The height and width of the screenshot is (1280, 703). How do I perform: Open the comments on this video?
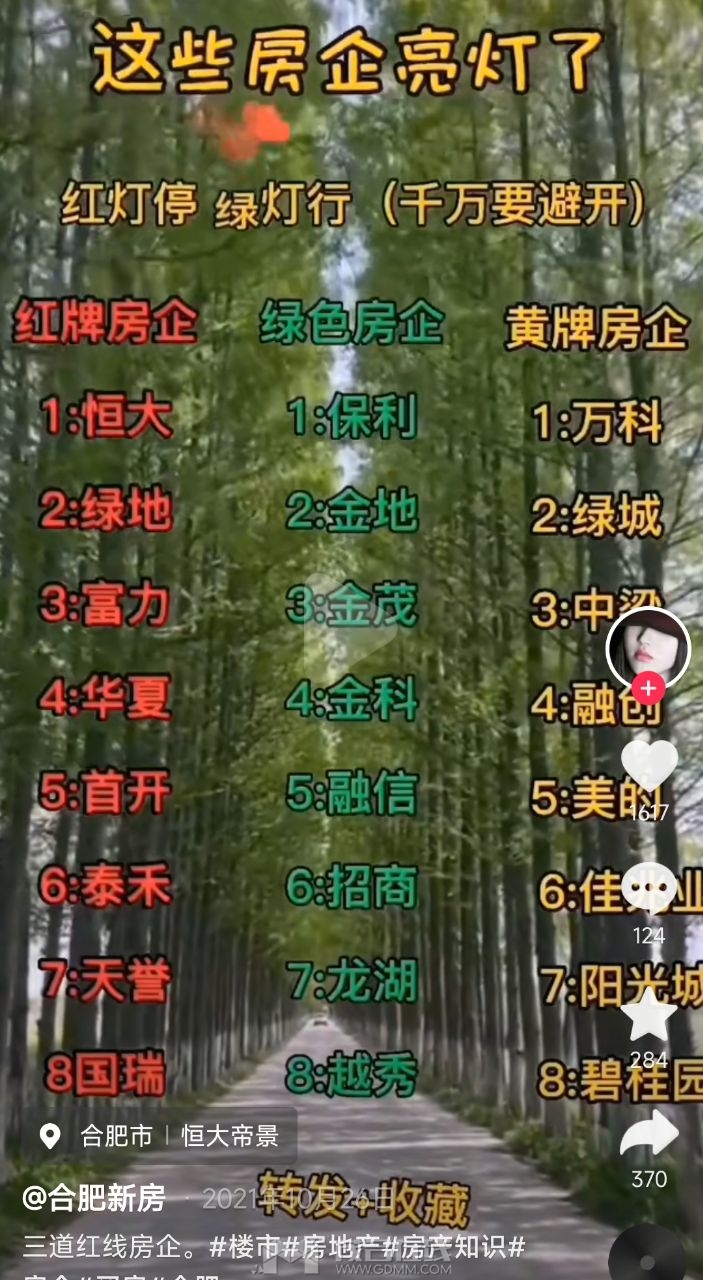click(x=648, y=889)
